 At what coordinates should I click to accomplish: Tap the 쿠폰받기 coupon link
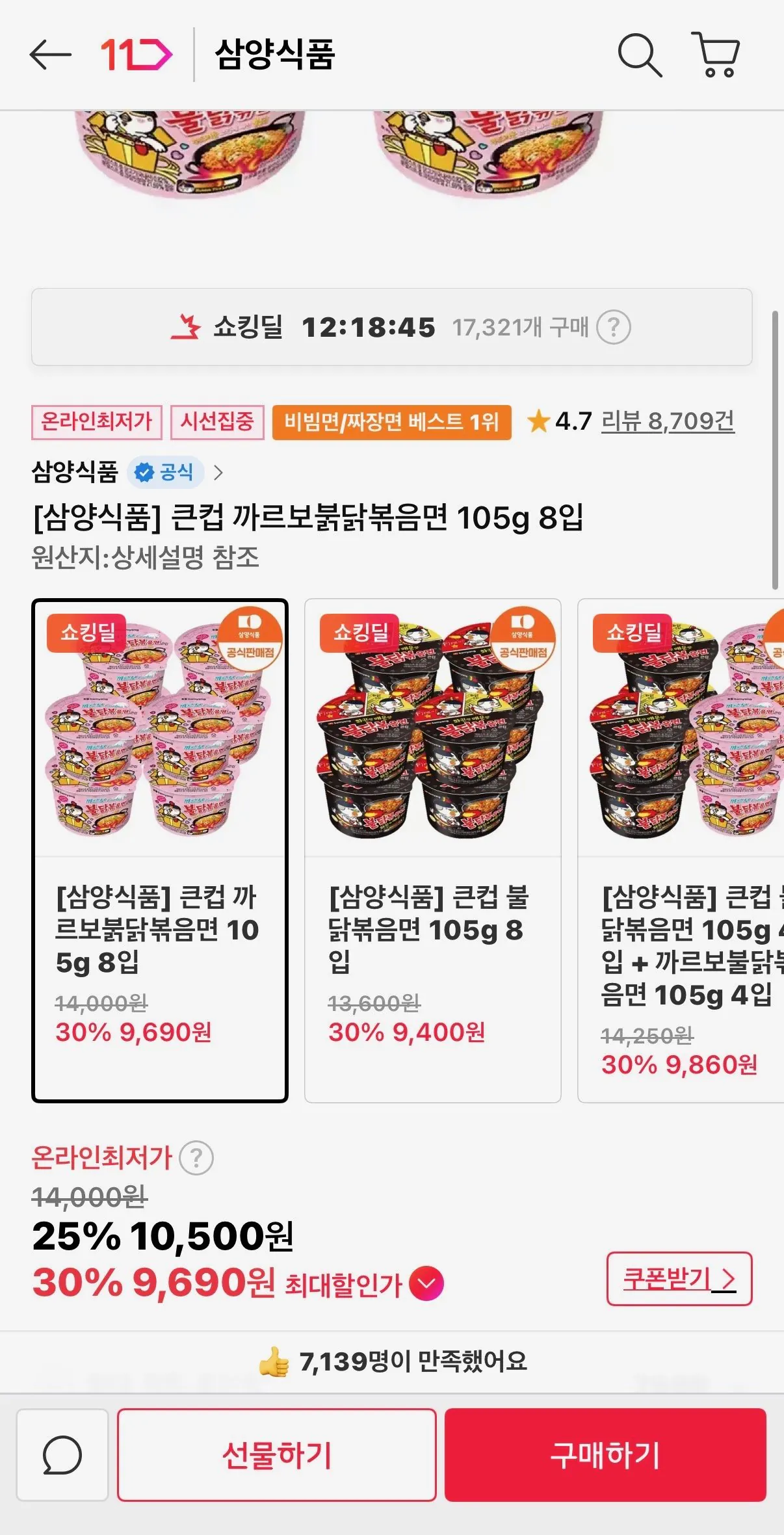[x=679, y=1277]
